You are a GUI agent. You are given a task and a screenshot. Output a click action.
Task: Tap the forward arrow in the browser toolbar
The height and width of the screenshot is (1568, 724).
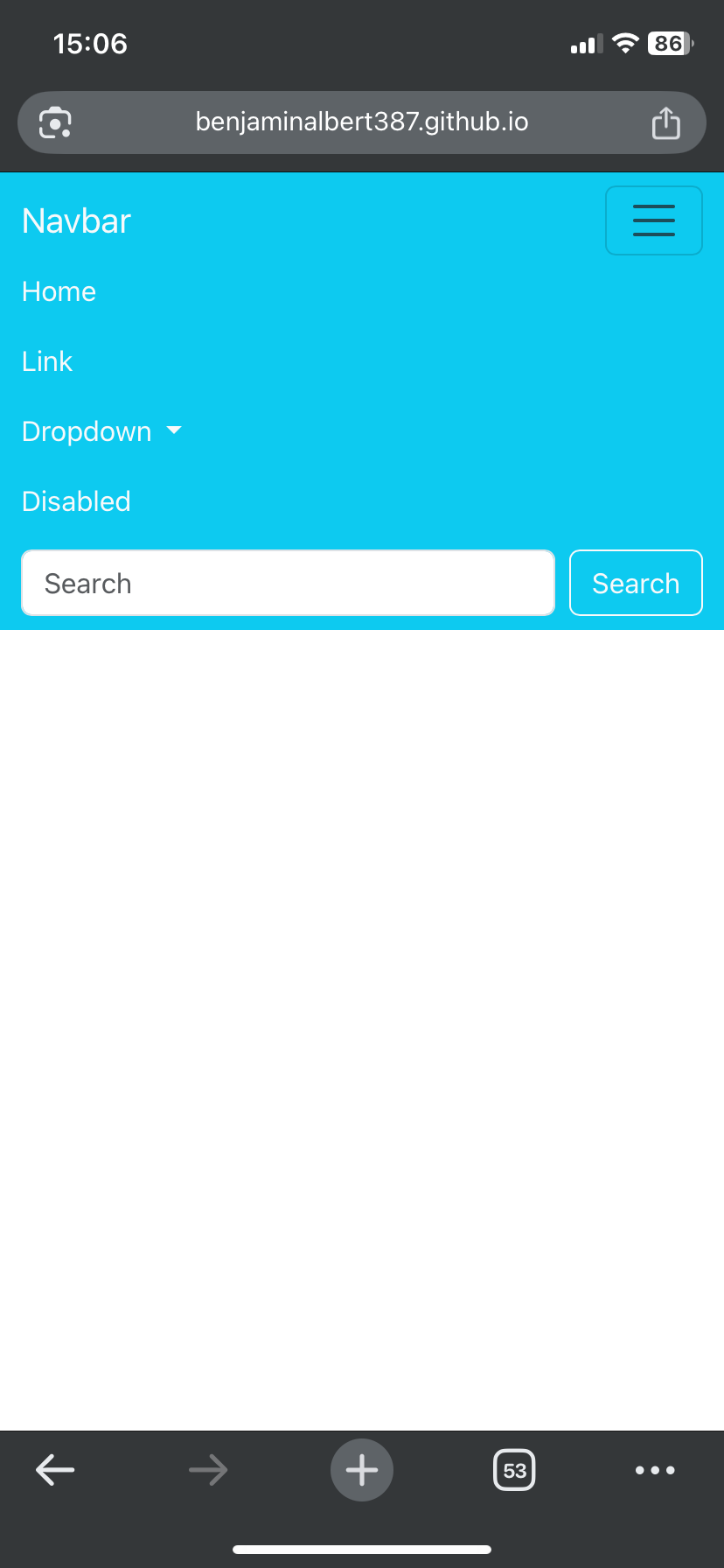click(x=208, y=1470)
